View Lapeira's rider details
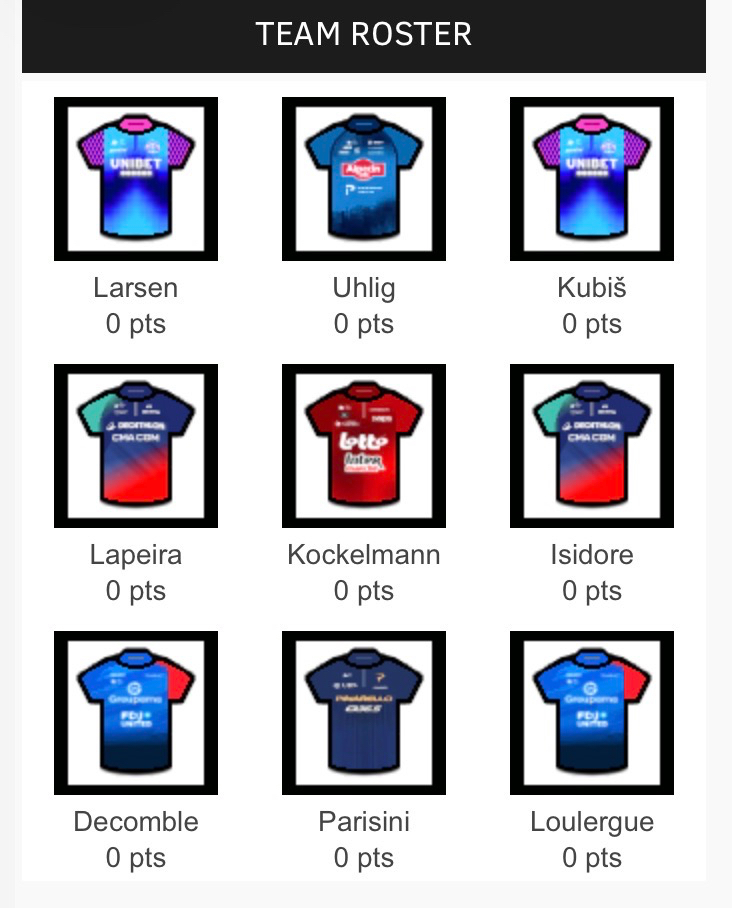732x908 pixels. pos(136,446)
